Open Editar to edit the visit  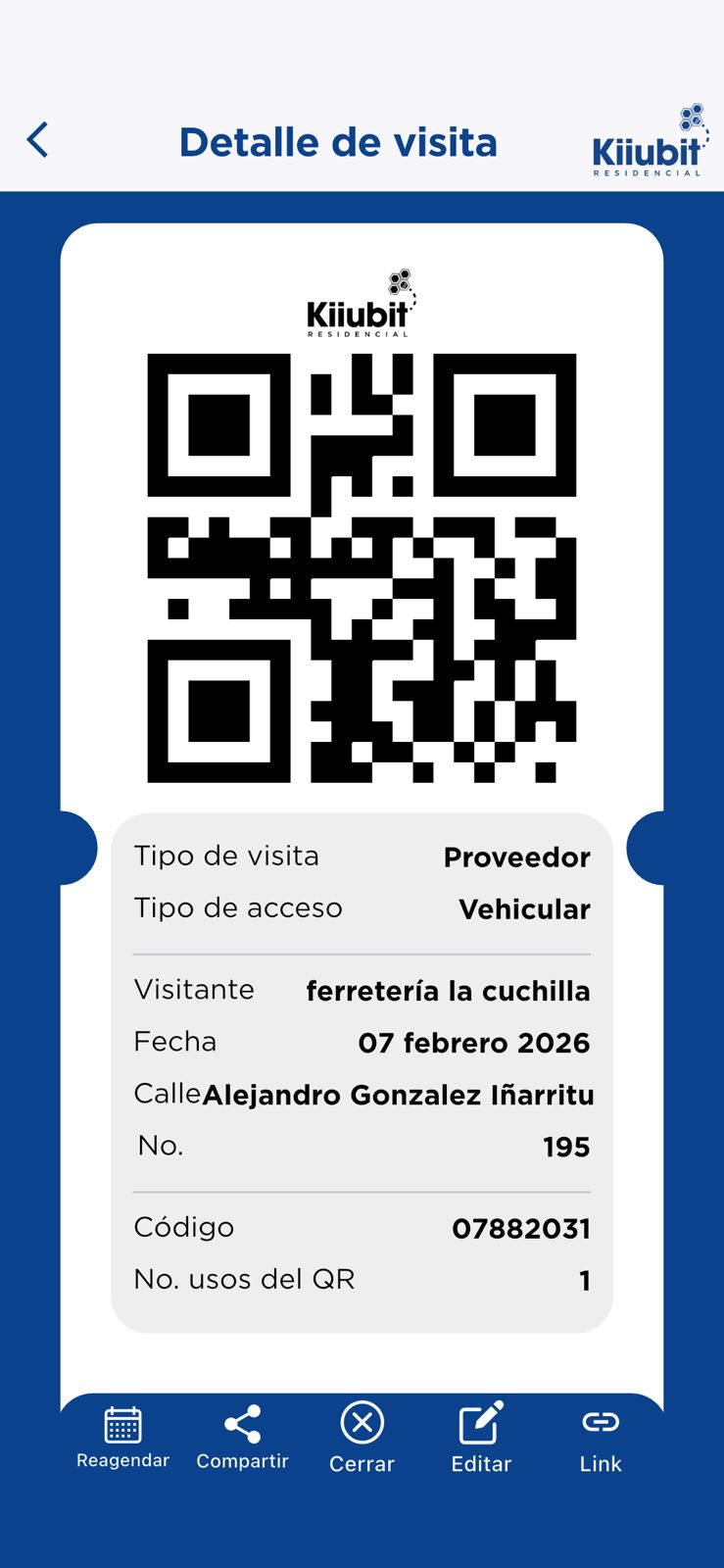point(481,1437)
